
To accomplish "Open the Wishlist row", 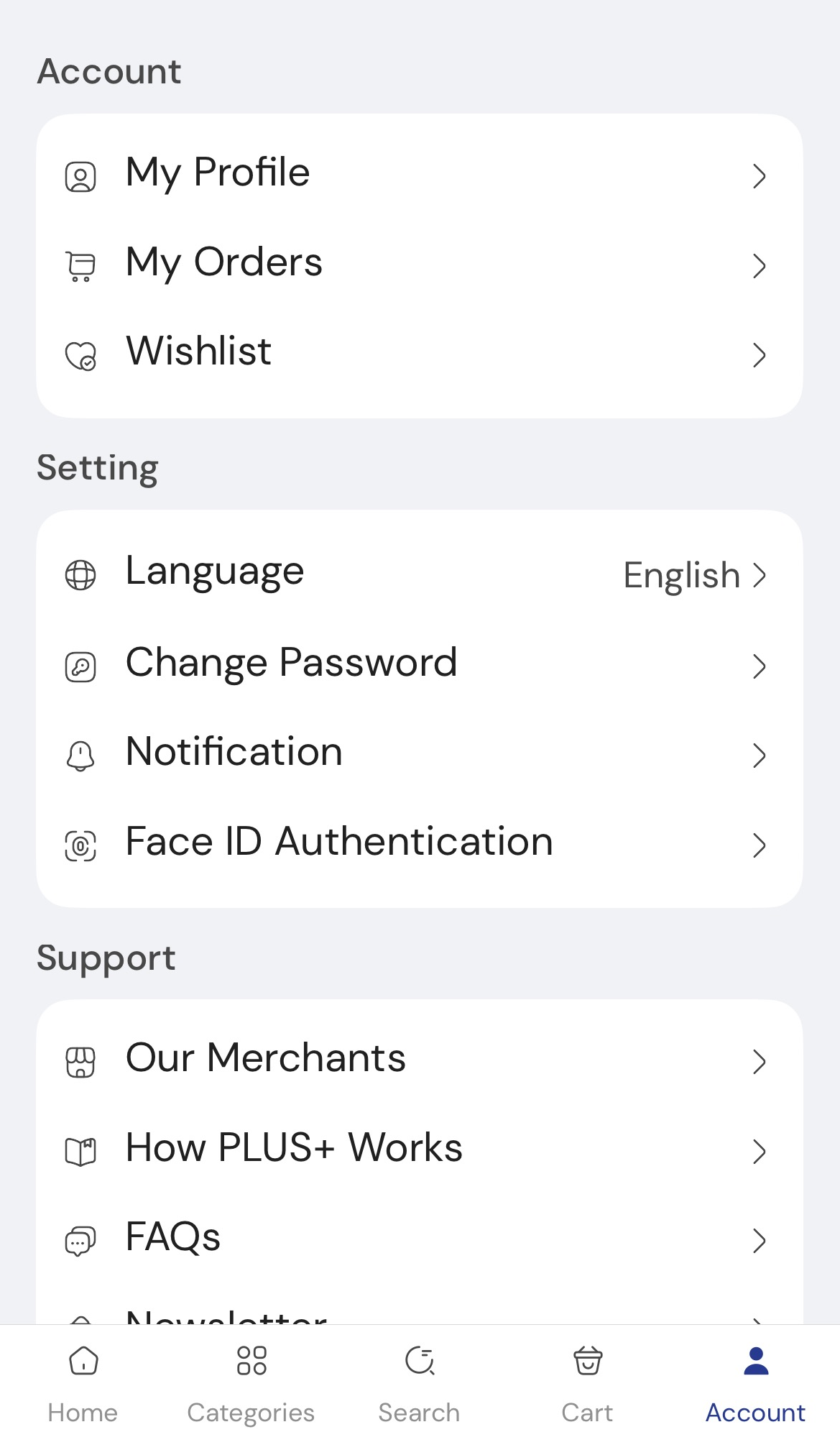I will pos(419,353).
